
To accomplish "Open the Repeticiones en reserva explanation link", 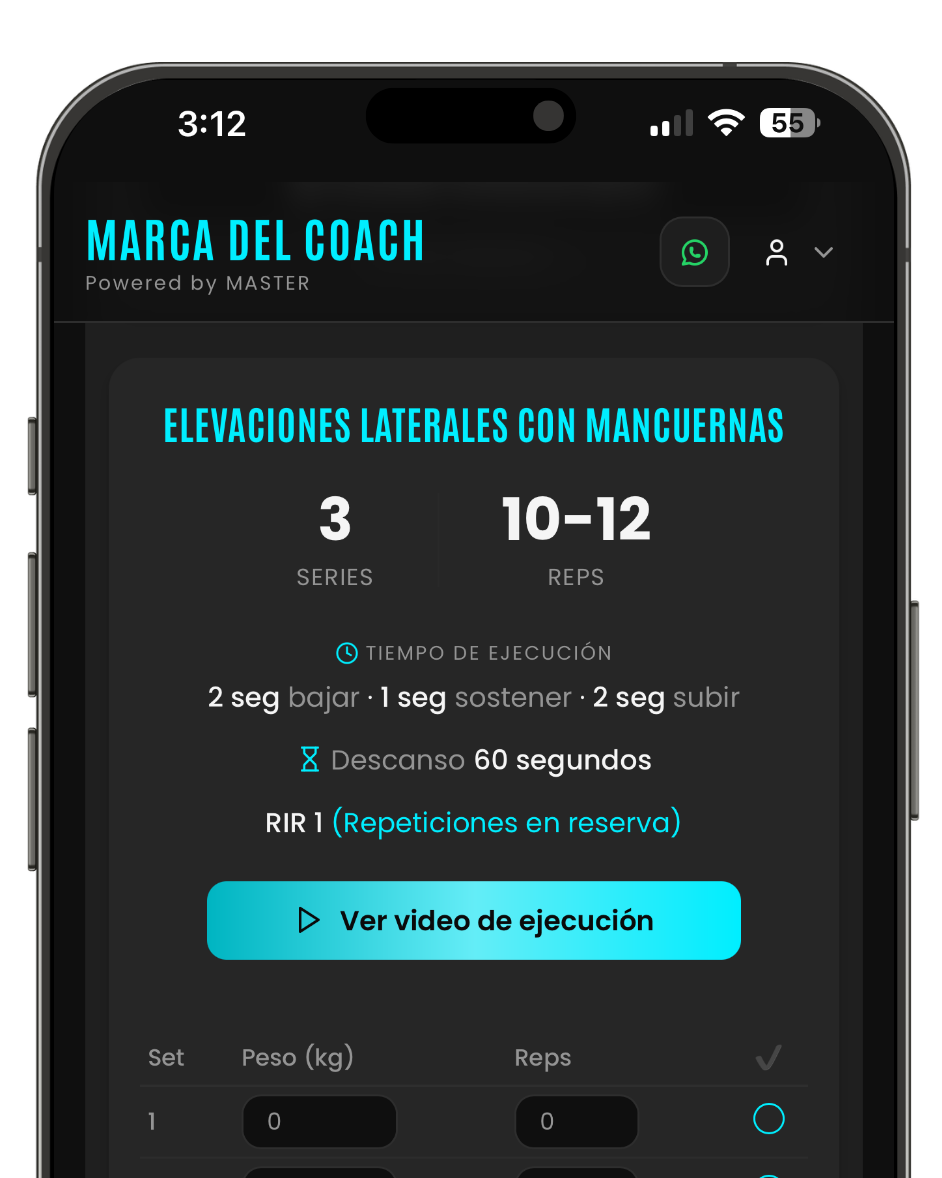I will click(506, 823).
